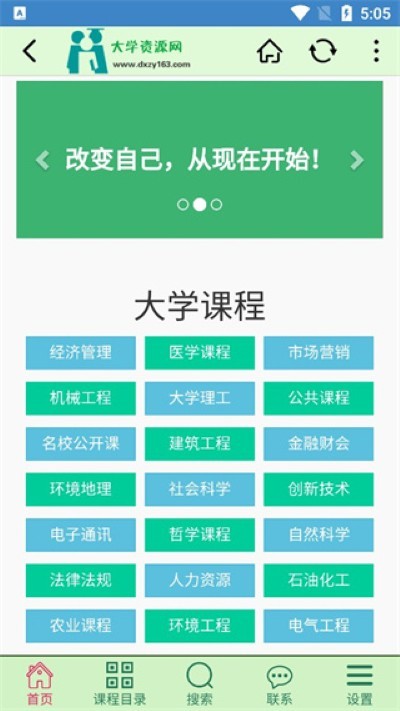Go back using the top arrow

29,51
